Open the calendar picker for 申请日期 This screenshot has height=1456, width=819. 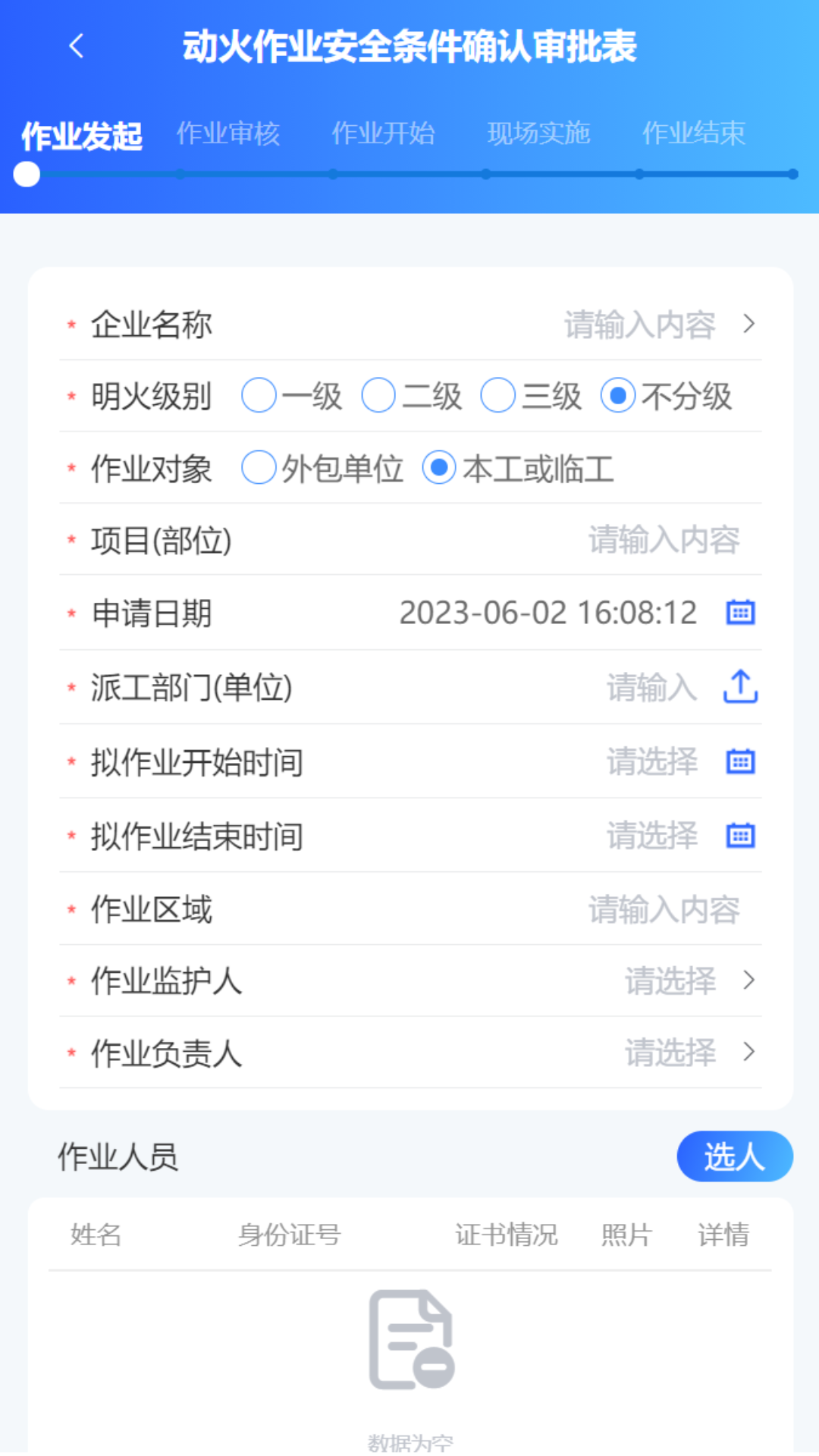coord(740,613)
